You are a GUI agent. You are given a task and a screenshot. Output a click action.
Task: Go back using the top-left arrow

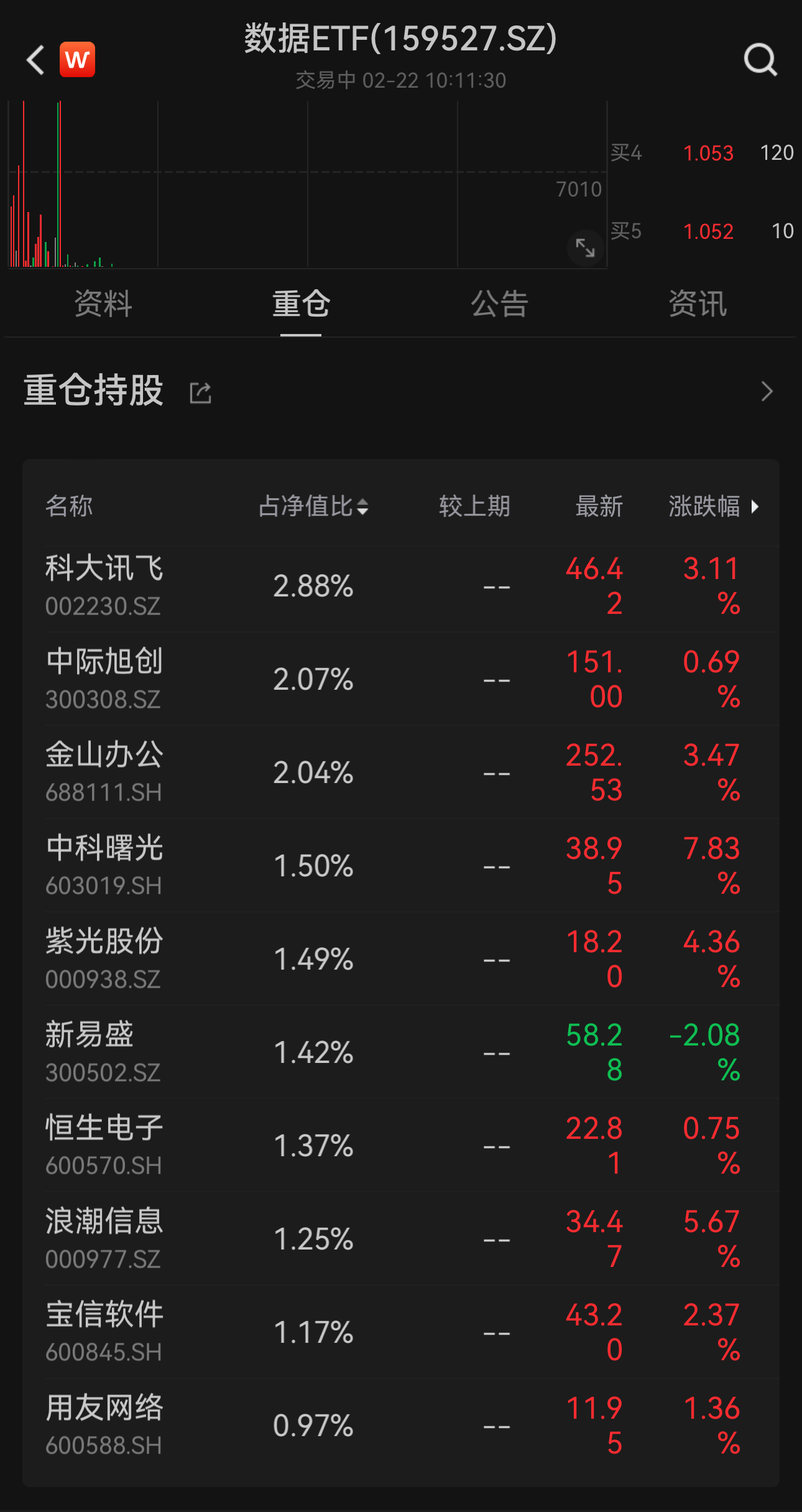pyautogui.click(x=36, y=60)
